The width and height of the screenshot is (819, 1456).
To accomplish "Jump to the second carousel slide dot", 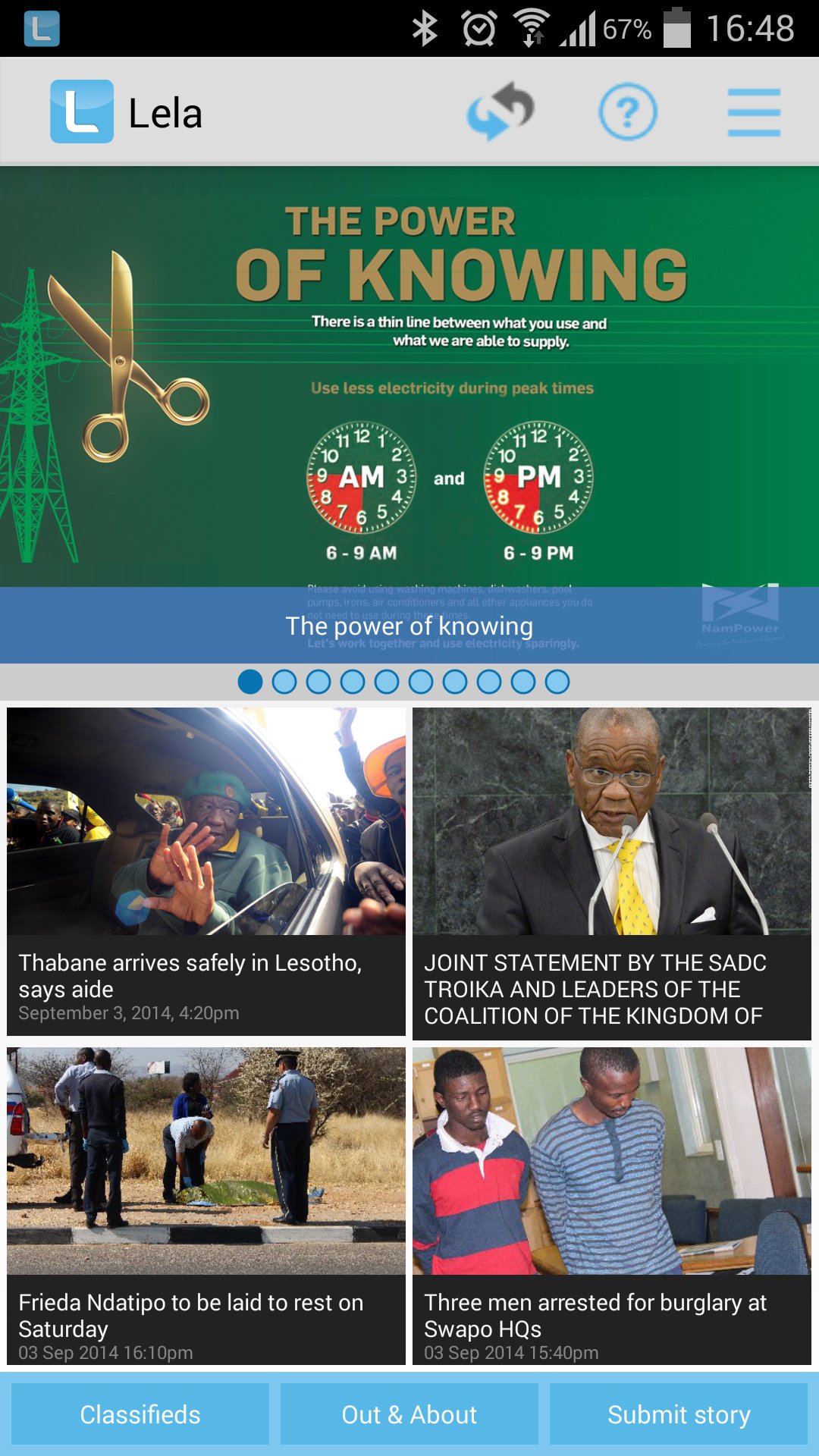I will point(284,682).
